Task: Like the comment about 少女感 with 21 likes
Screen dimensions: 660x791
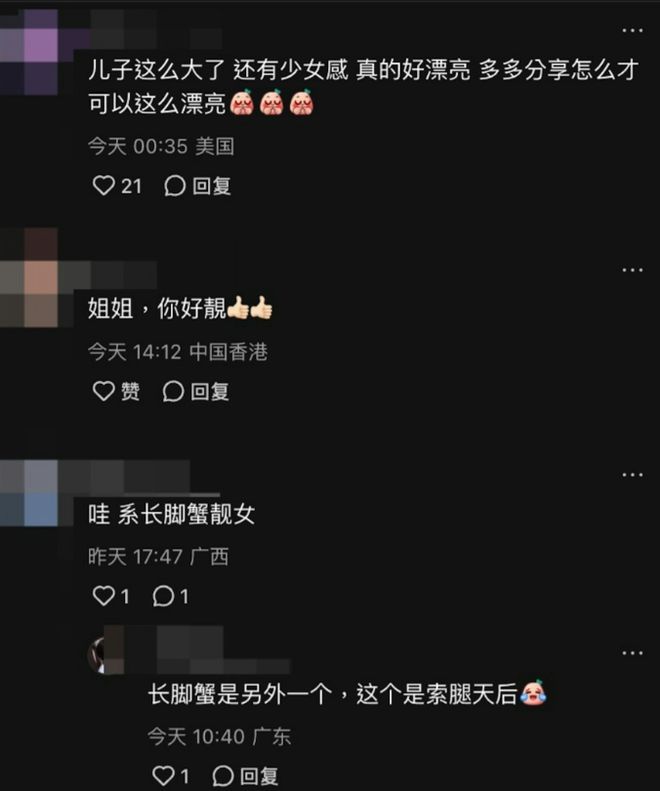Action: coord(104,186)
